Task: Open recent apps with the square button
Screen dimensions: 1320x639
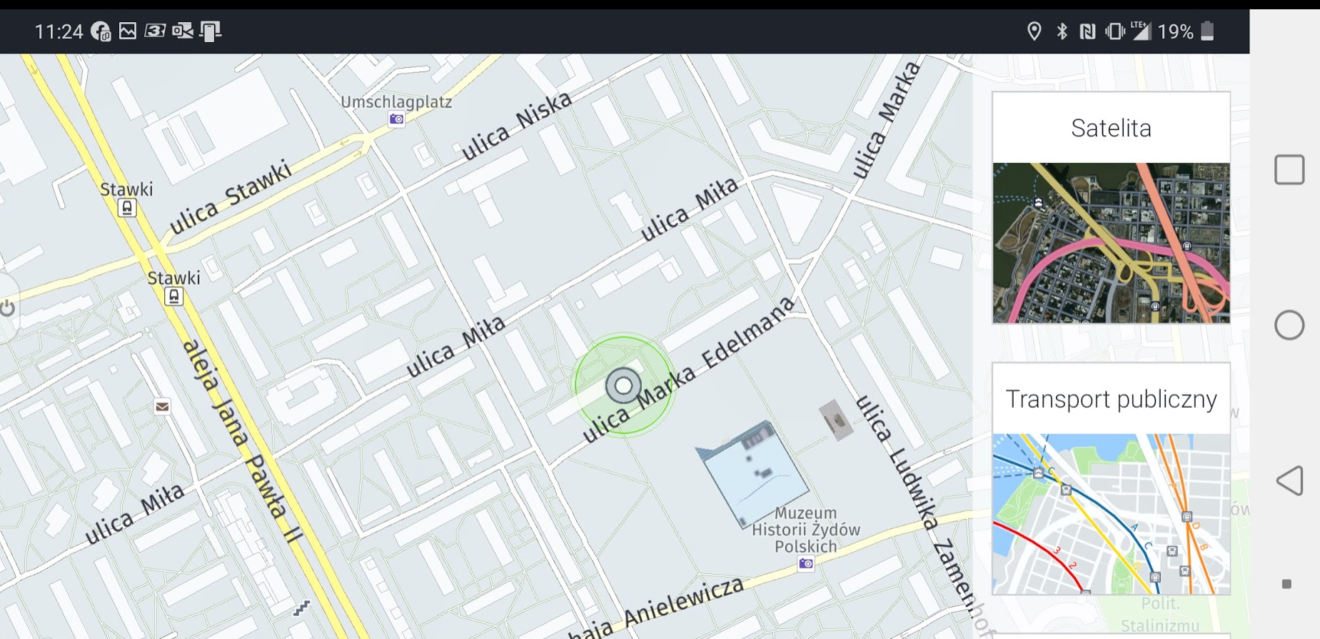Action: [1289, 170]
